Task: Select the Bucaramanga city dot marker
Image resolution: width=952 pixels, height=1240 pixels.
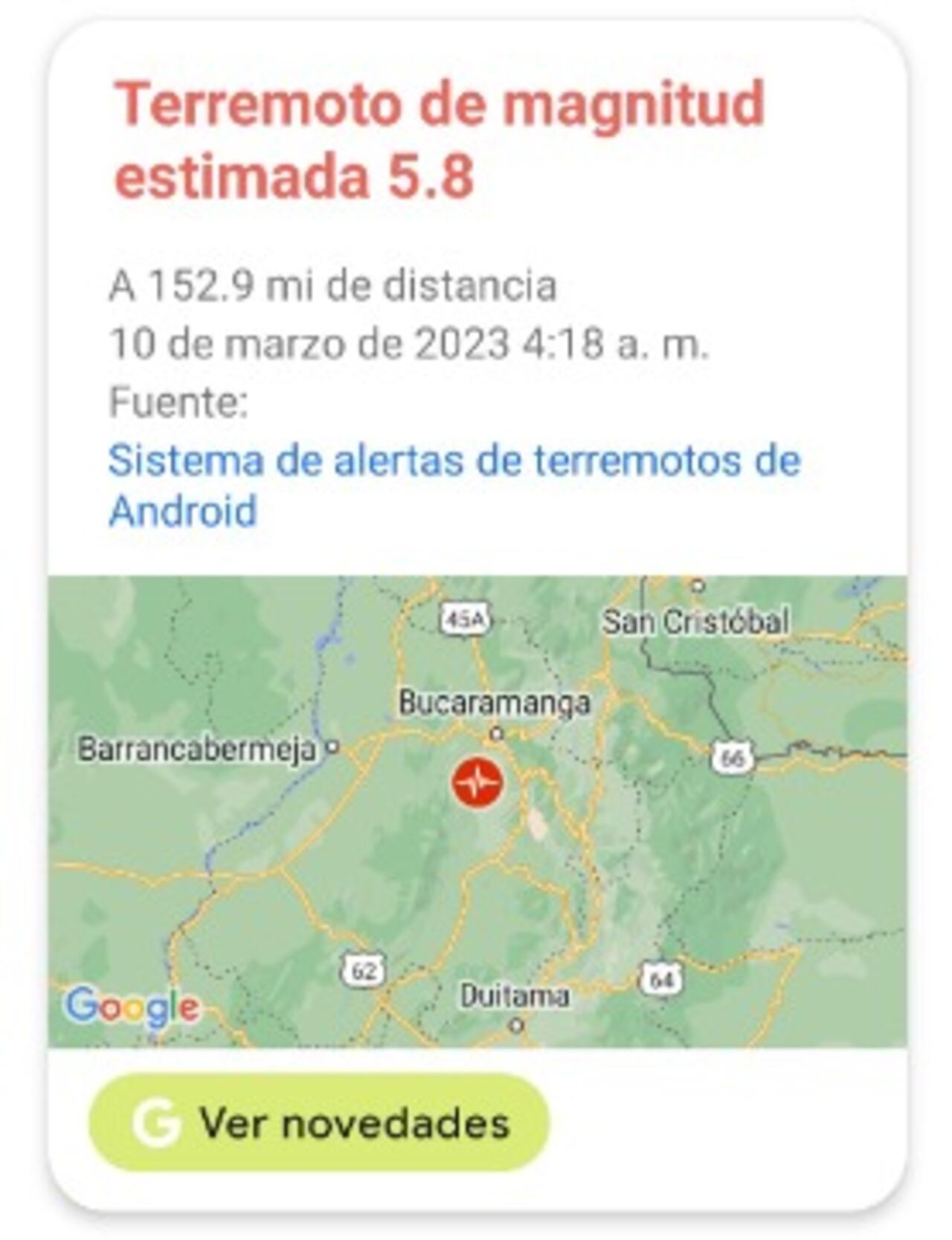Action: (x=498, y=733)
